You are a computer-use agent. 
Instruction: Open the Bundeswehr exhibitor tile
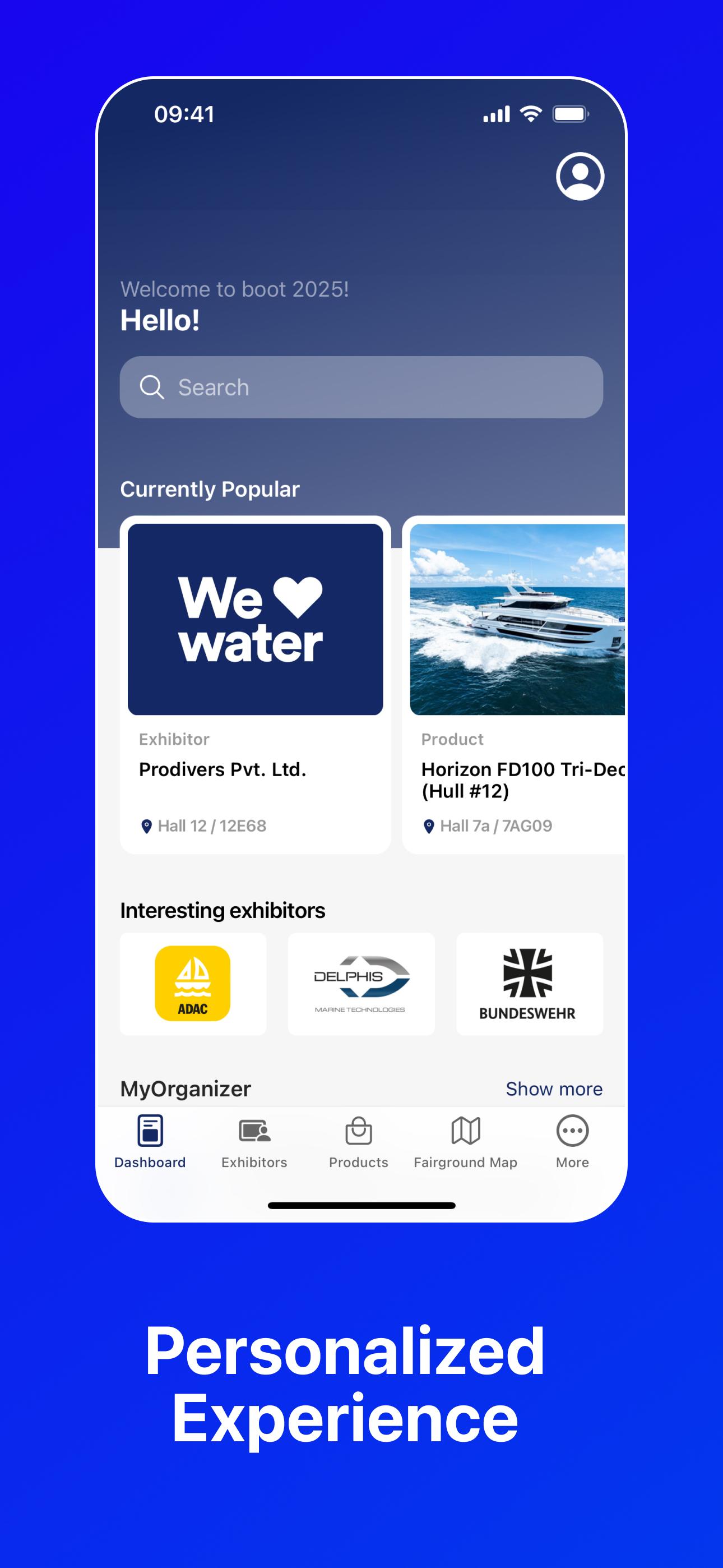529,984
